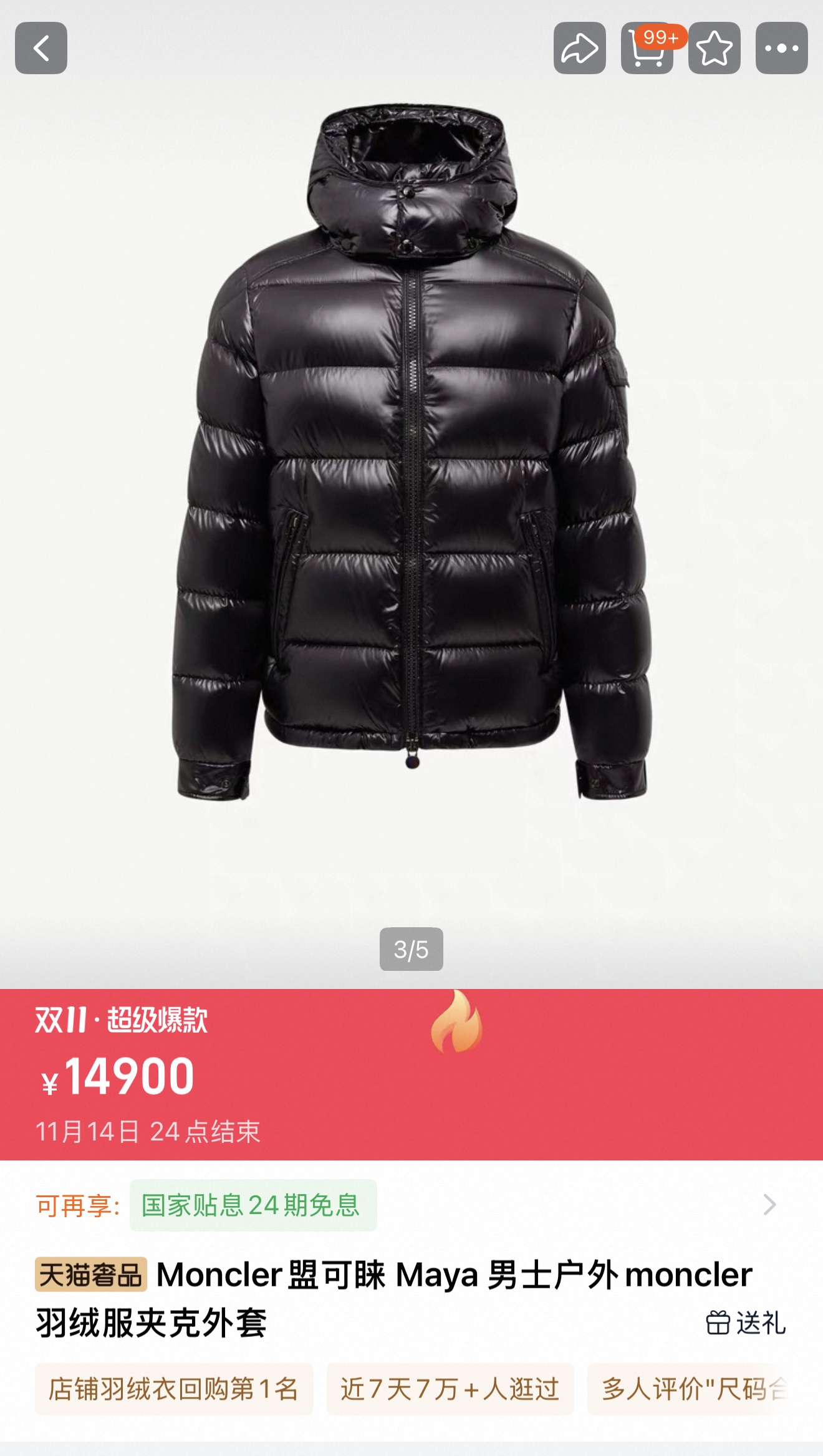The image size is (823, 1456).
Task: Open the 店铺羽绒衣回购第1名 tag
Action: [173, 1389]
